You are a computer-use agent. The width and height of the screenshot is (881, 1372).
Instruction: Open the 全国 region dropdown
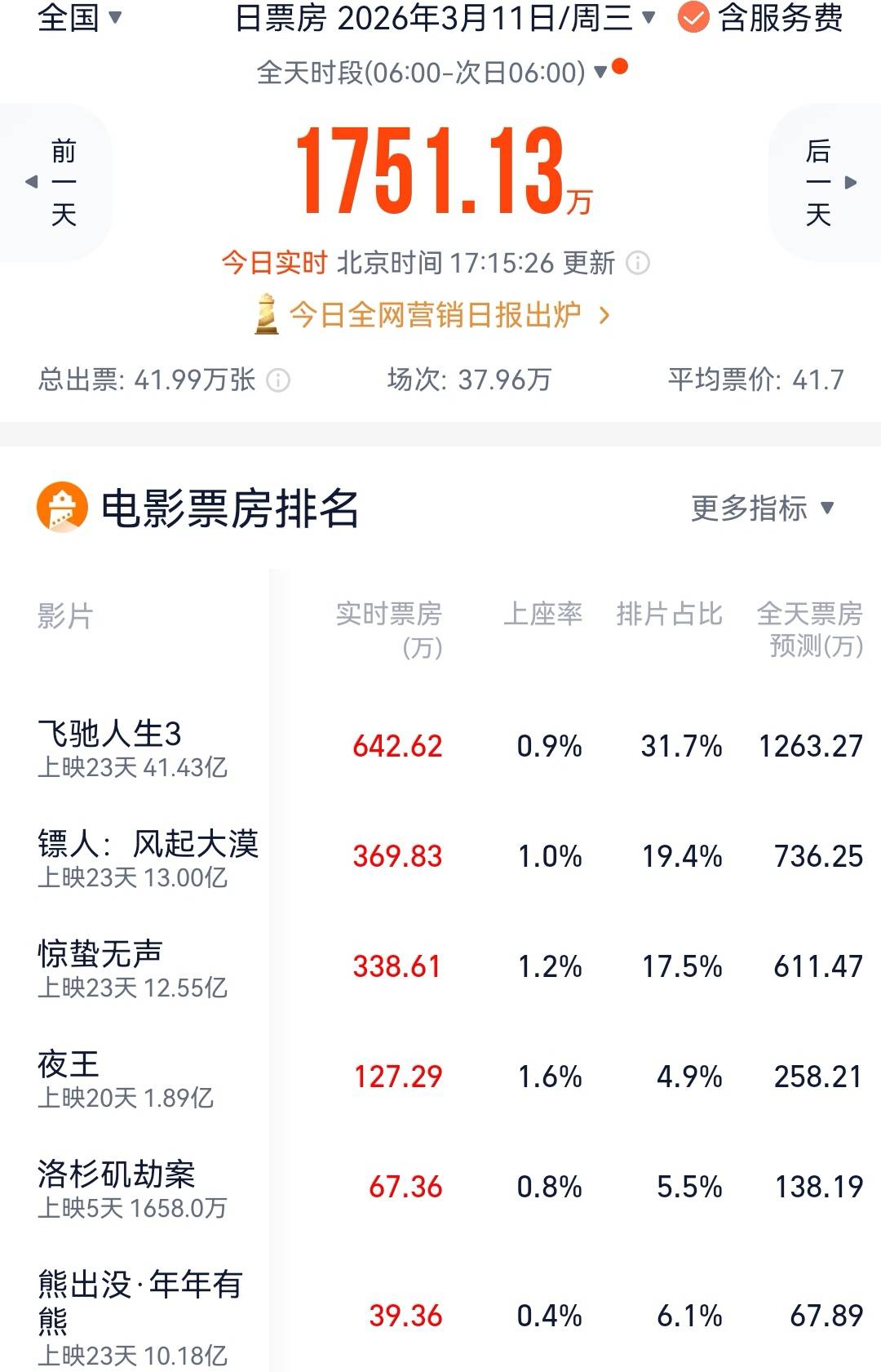point(79,18)
